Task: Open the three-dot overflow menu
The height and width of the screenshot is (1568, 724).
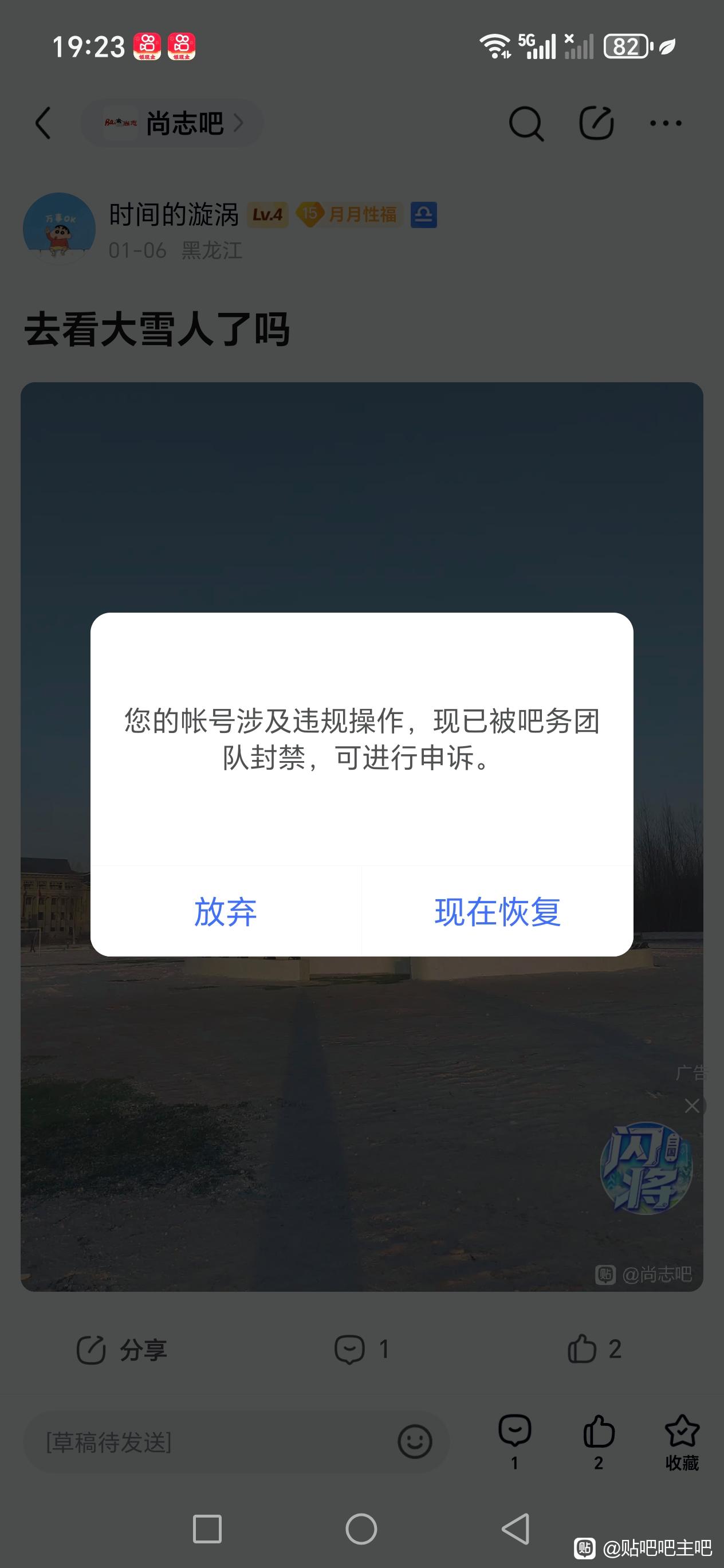Action: click(x=666, y=124)
